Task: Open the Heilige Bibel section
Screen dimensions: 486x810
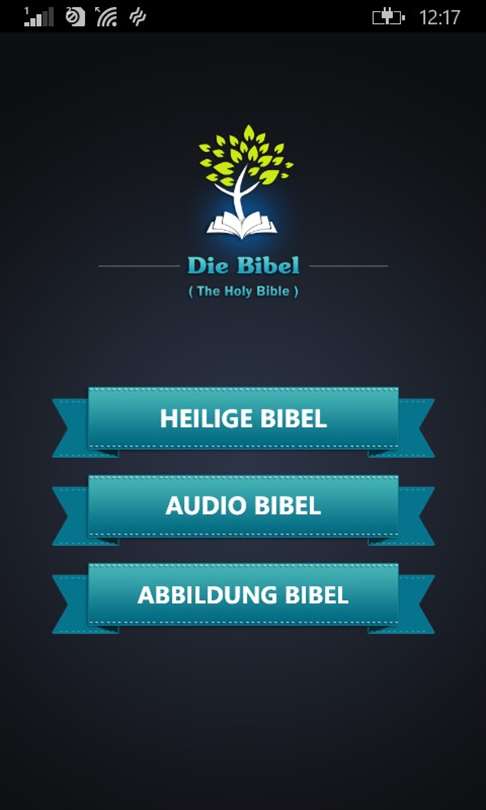Action: pos(243,419)
